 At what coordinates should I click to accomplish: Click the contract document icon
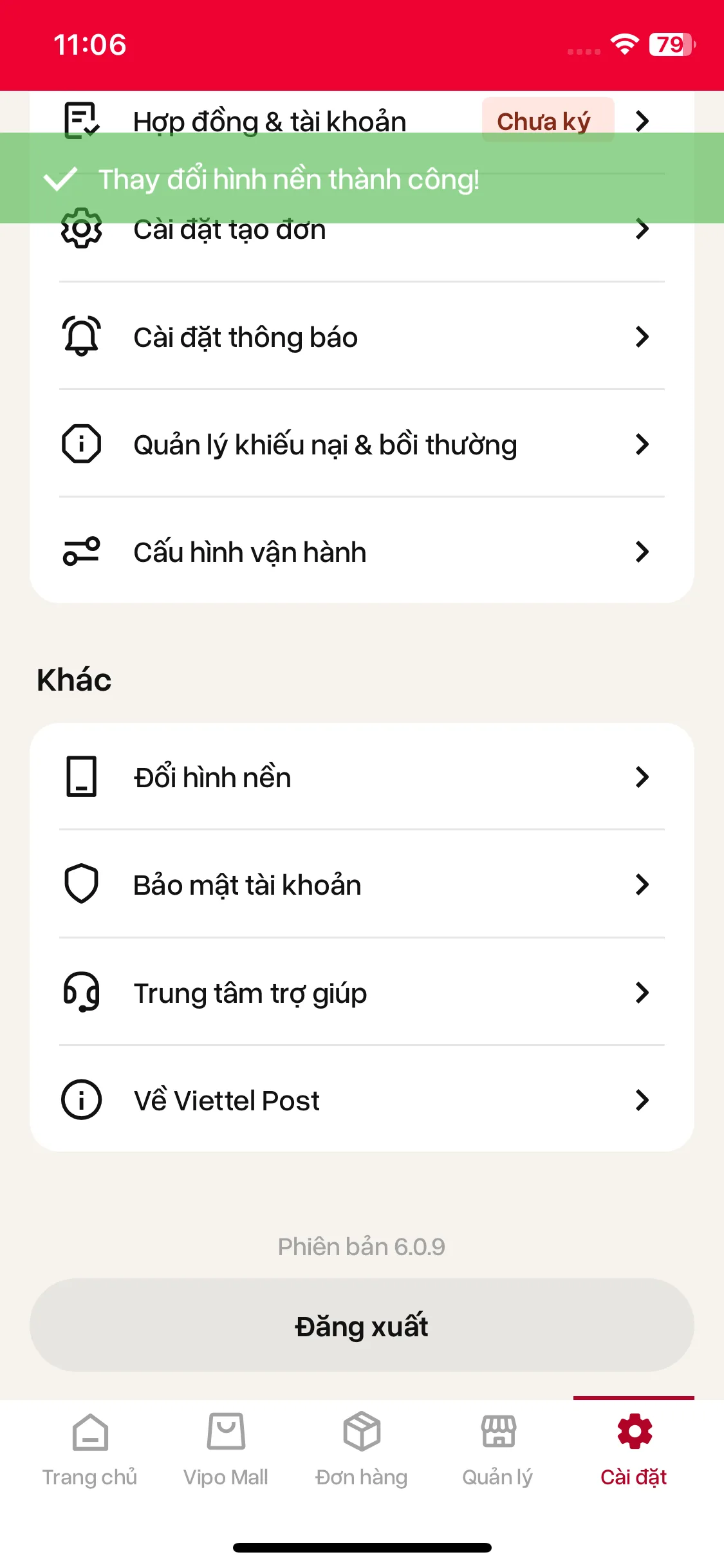(x=81, y=120)
